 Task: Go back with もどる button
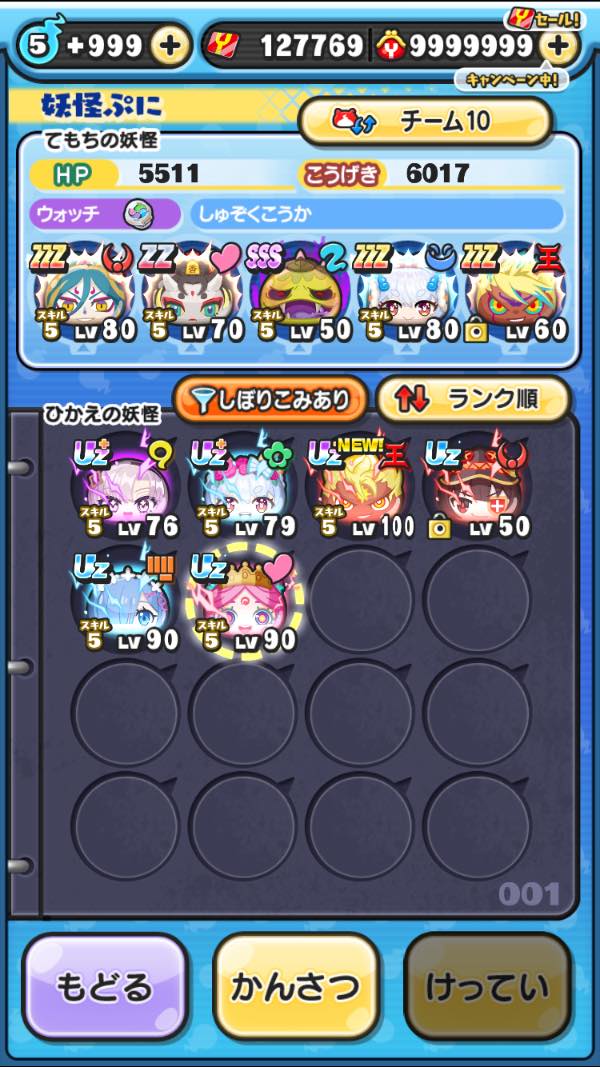(104, 987)
